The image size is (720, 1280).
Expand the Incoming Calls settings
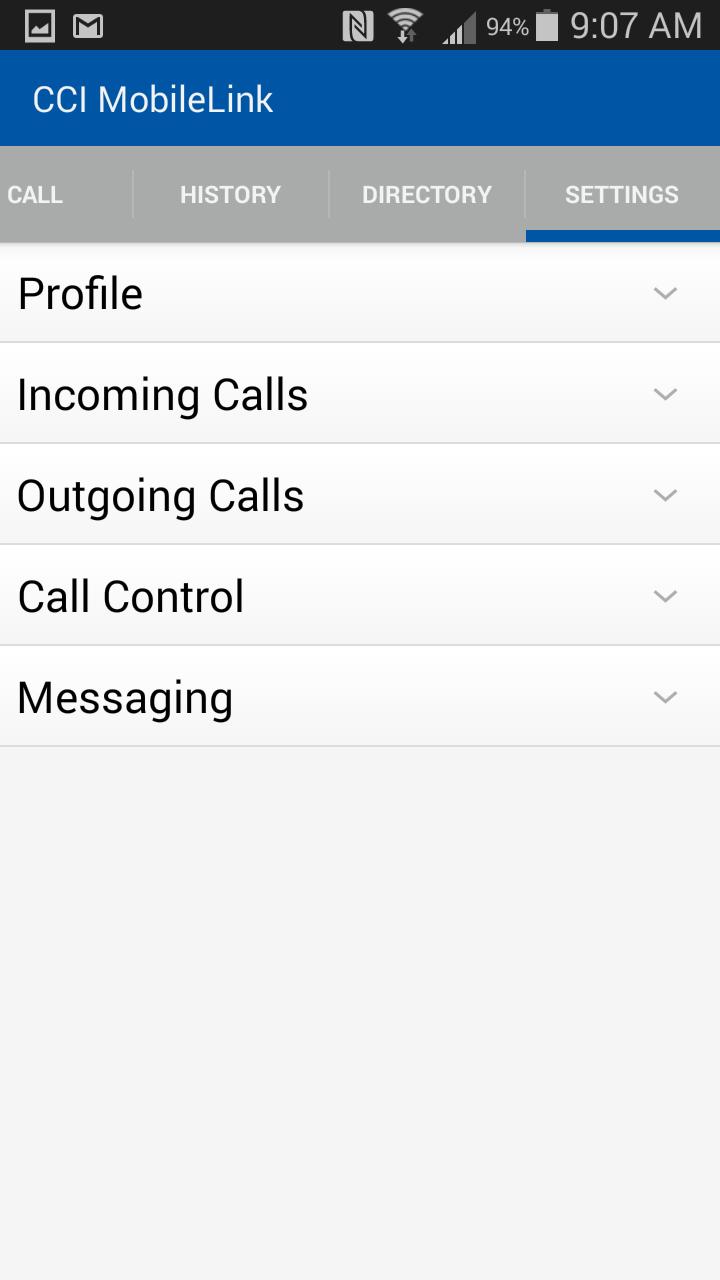pyautogui.click(x=664, y=394)
